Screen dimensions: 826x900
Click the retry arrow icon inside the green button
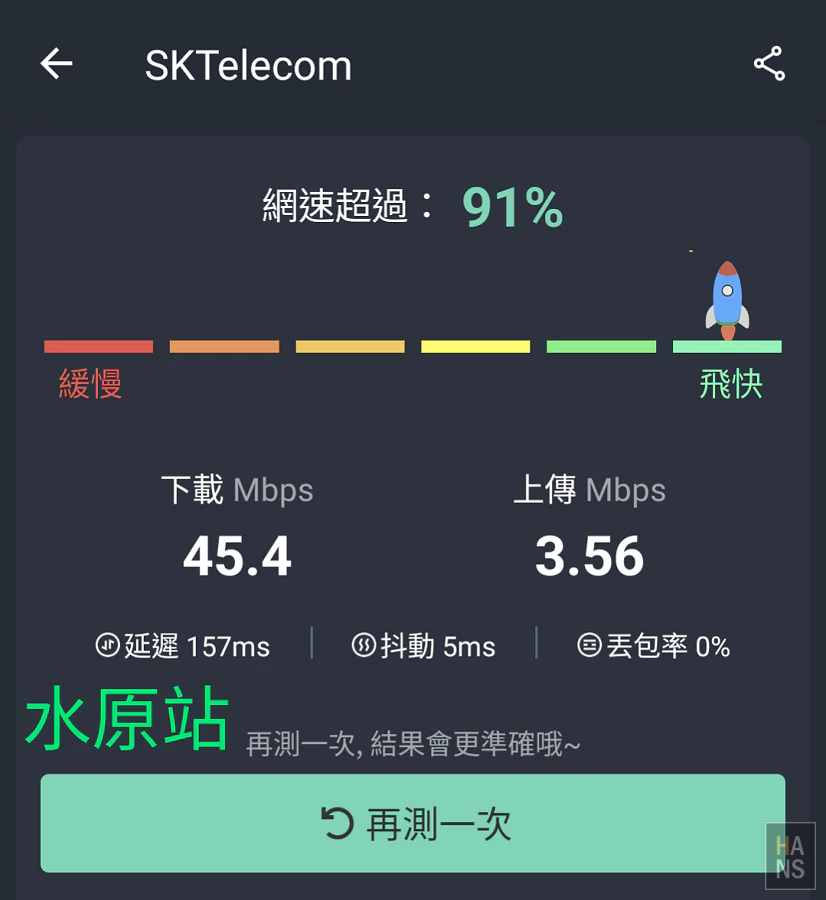[340, 823]
